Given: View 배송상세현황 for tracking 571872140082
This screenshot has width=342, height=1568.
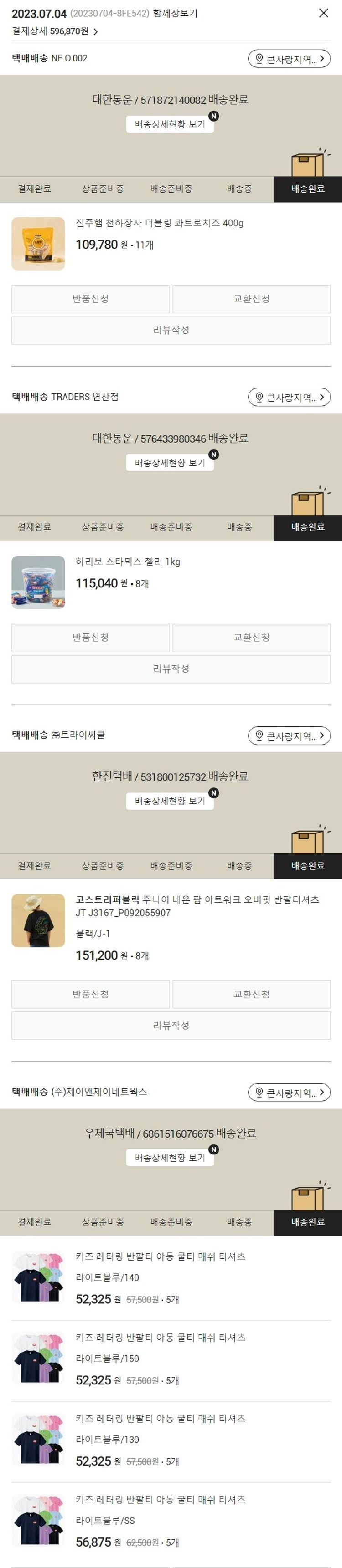Looking at the screenshot, I should click(170, 124).
